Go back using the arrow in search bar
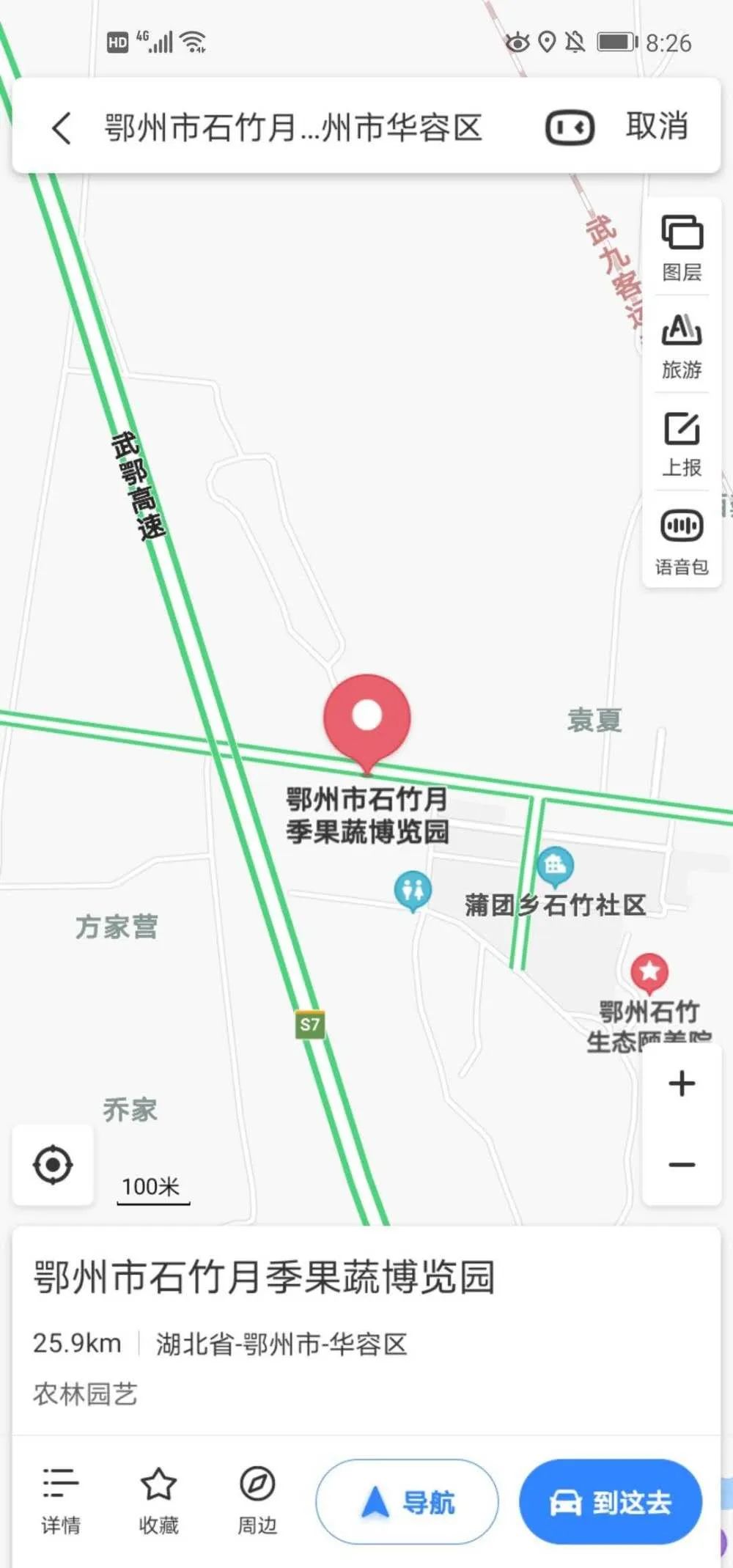The image size is (733, 1568). pos(62,128)
